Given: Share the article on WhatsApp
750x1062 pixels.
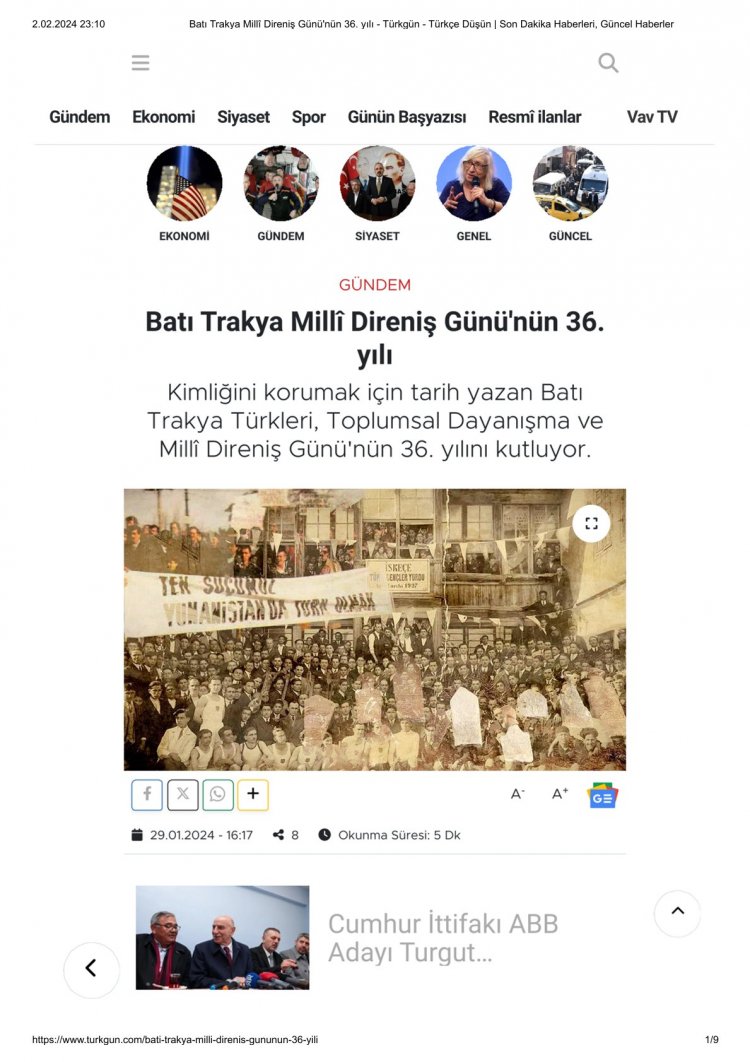Looking at the screenshot, I should pos(217,794).
